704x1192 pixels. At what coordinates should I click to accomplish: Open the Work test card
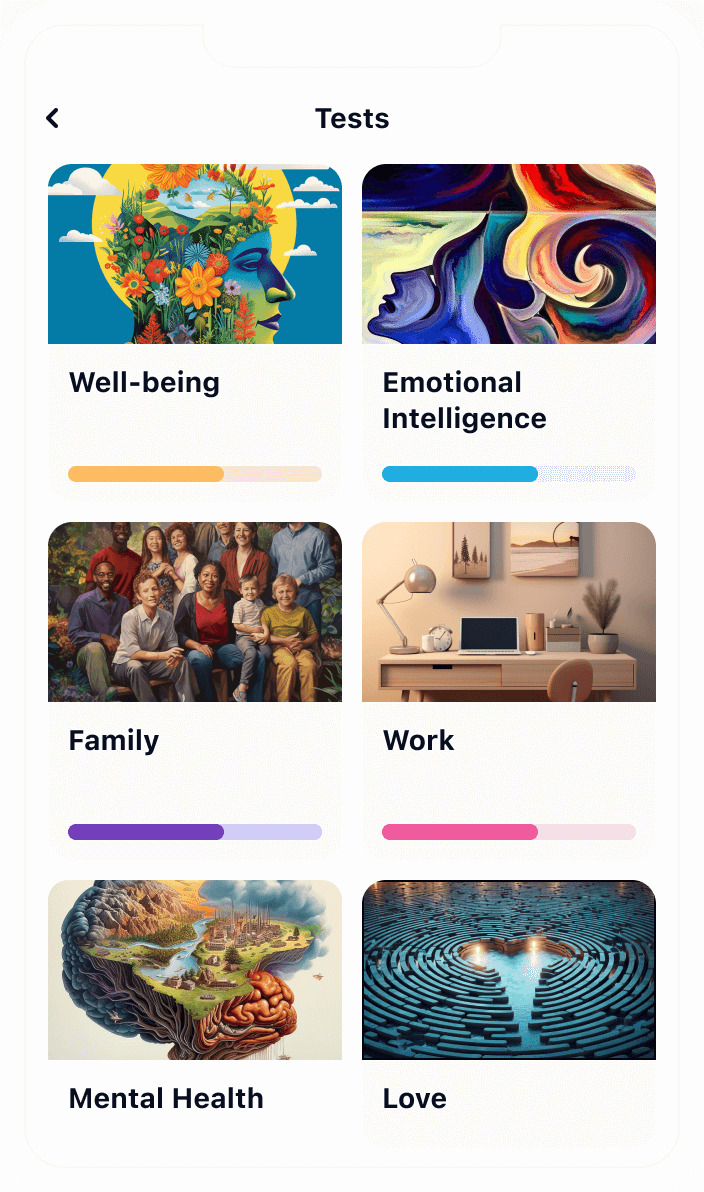[508, 688]
